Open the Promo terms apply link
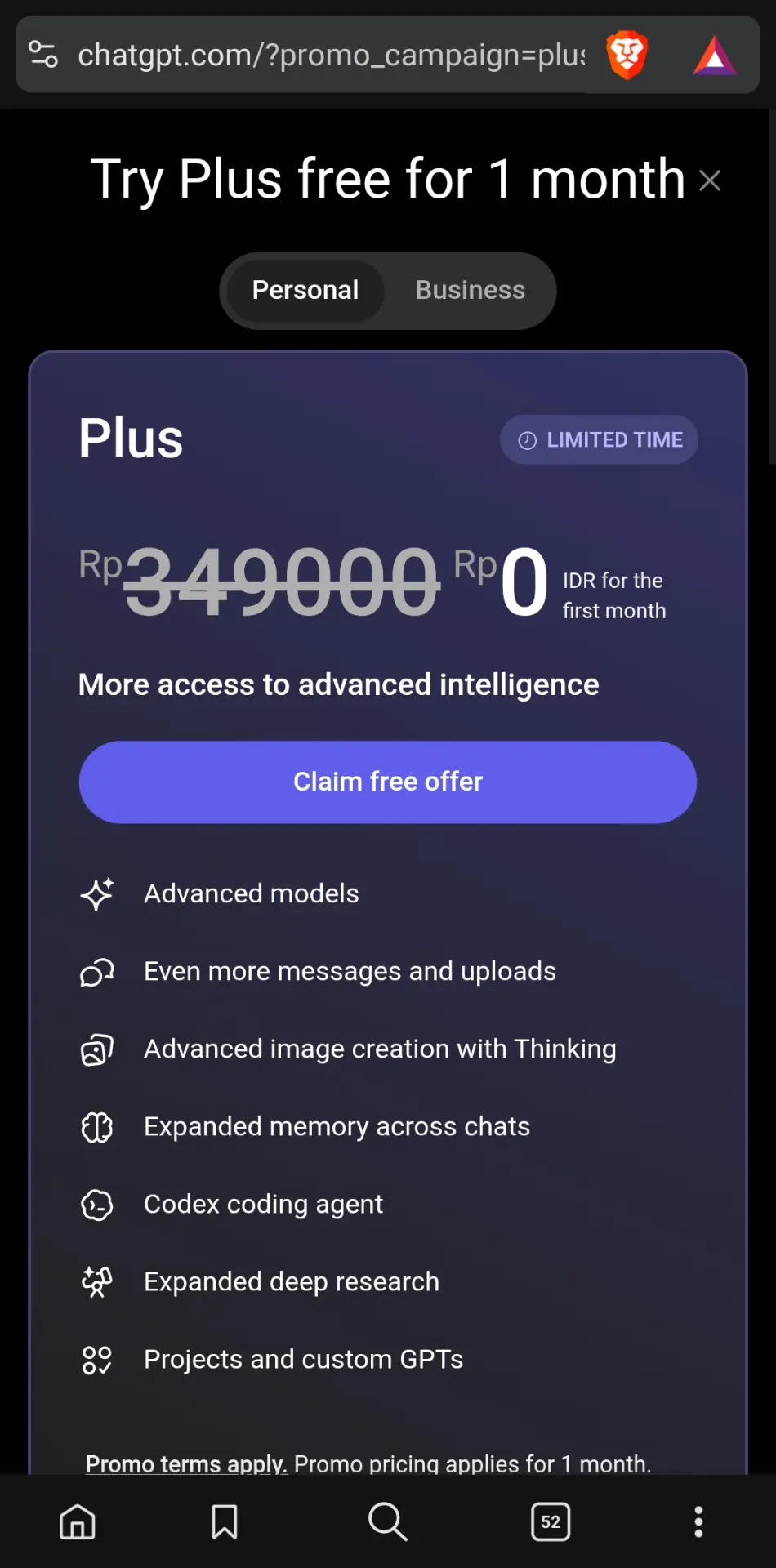776x1568 pixels. tap(186, 1463)
